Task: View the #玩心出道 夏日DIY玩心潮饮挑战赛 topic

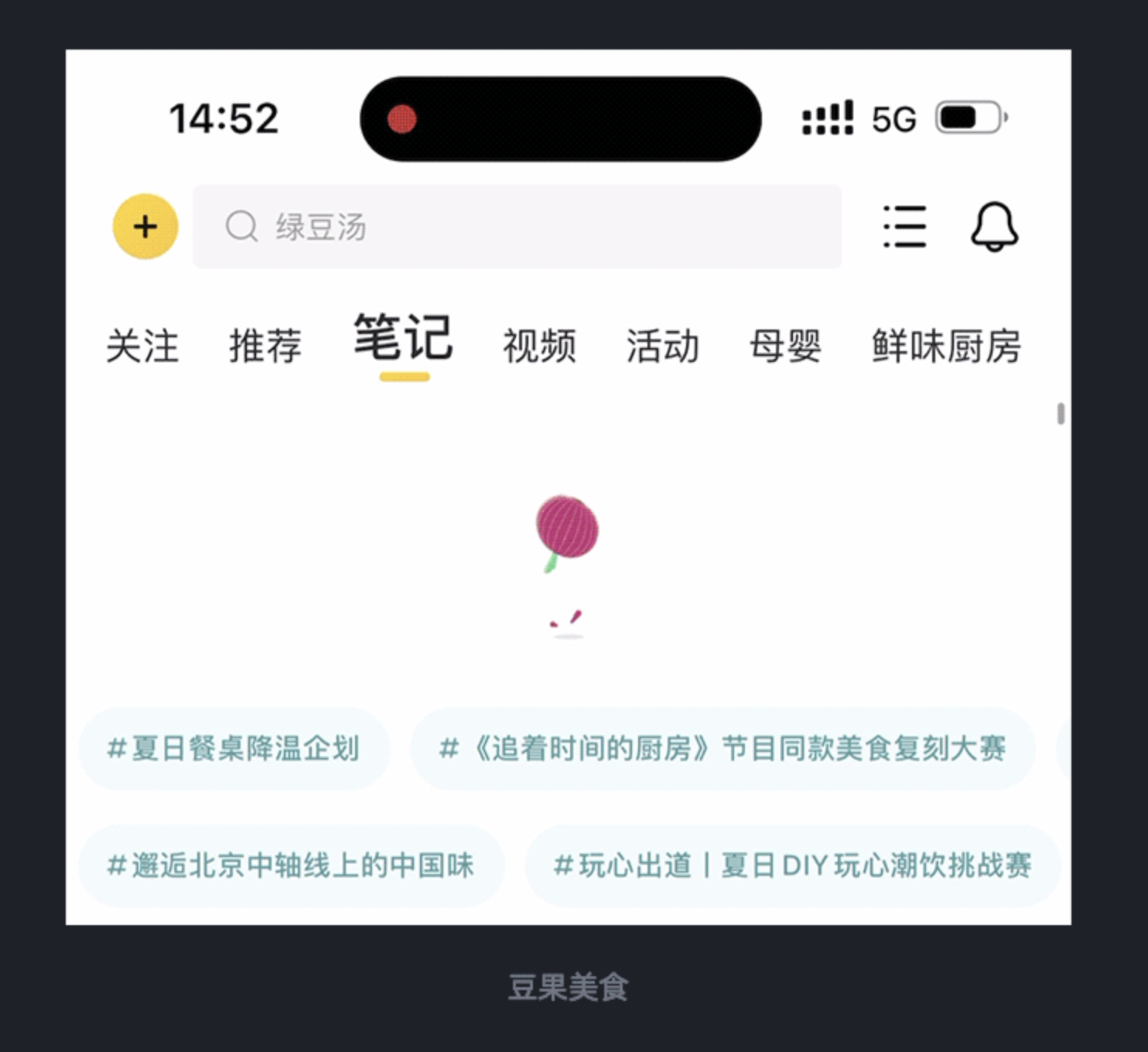Action: tap(792, 866)
